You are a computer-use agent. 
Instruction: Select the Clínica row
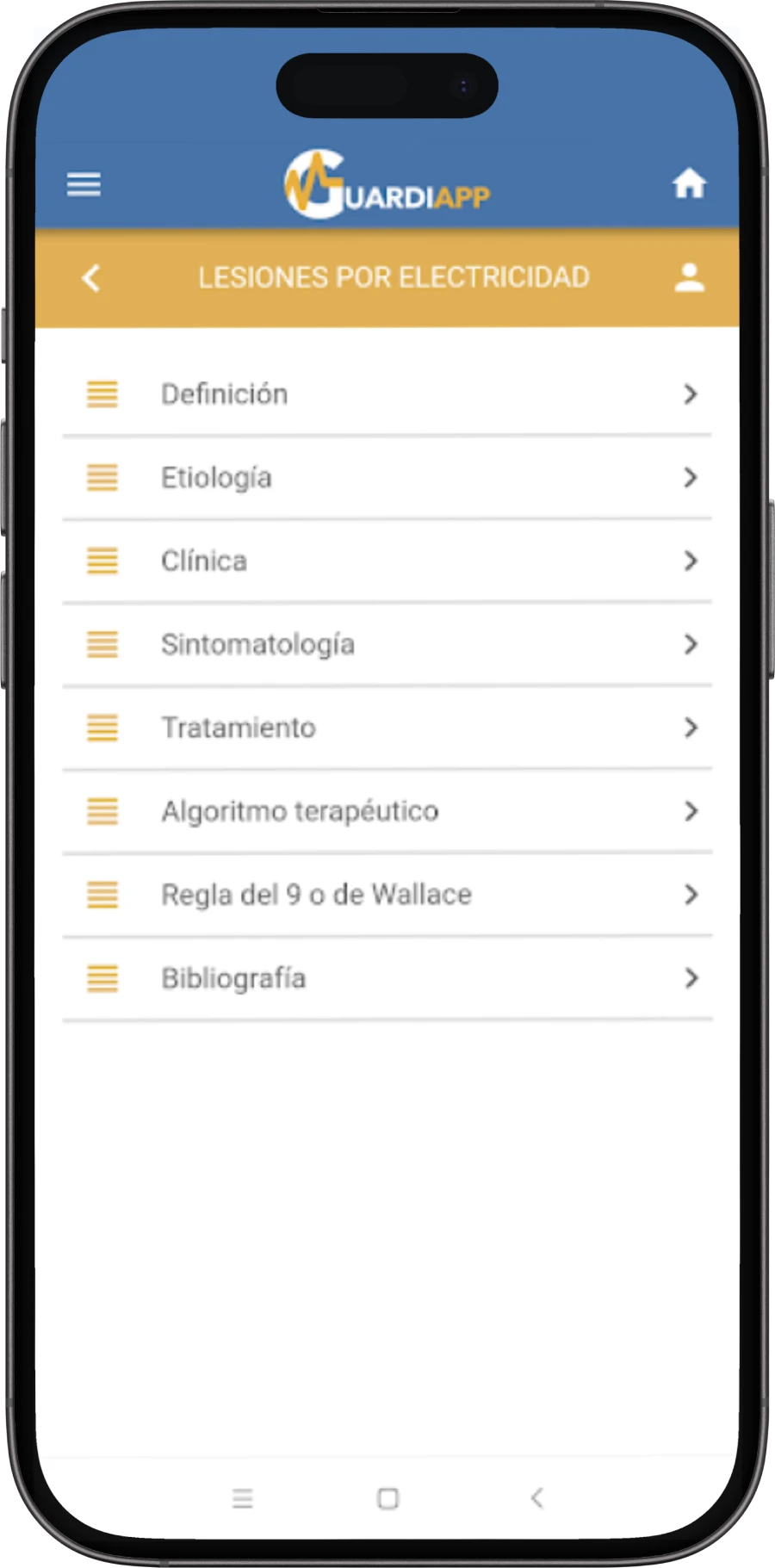(x=387, y=562)
